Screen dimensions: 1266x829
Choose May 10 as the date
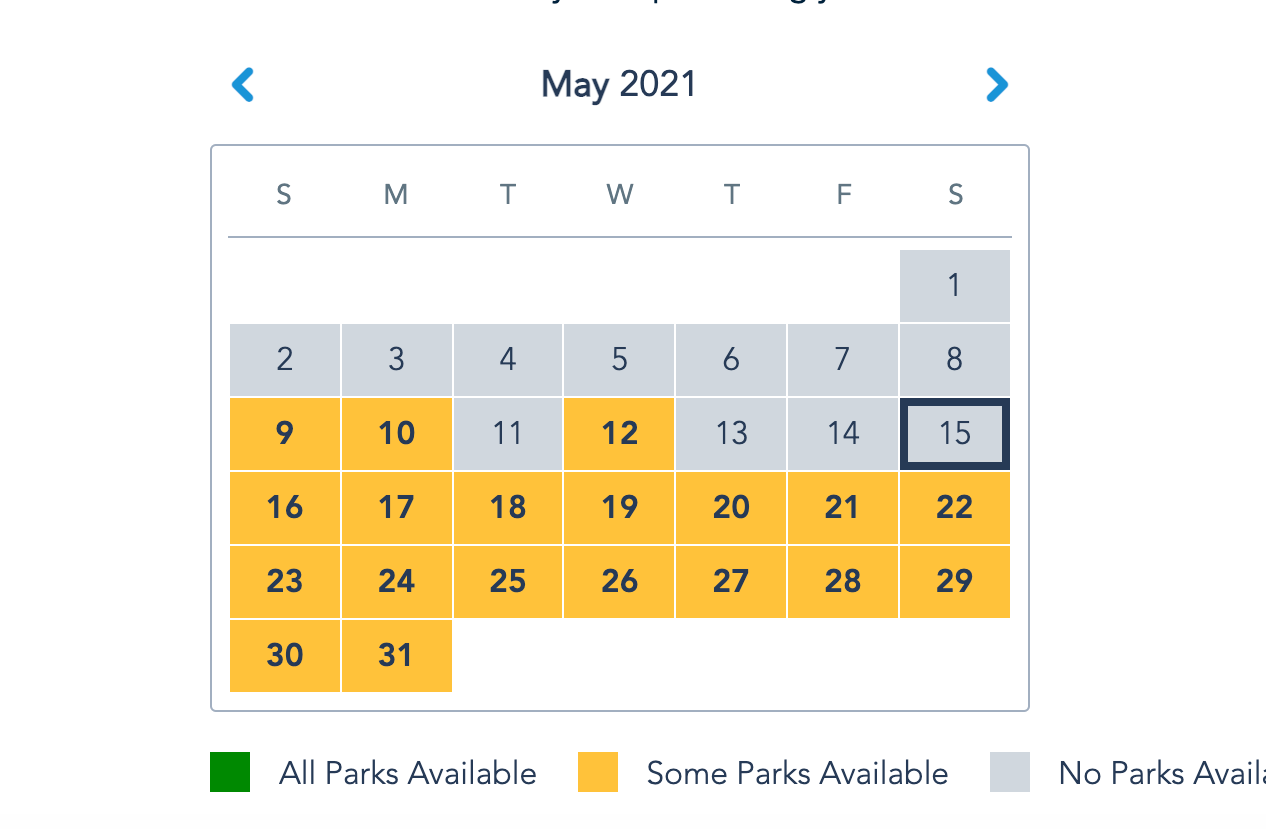(x=397, y=434)
